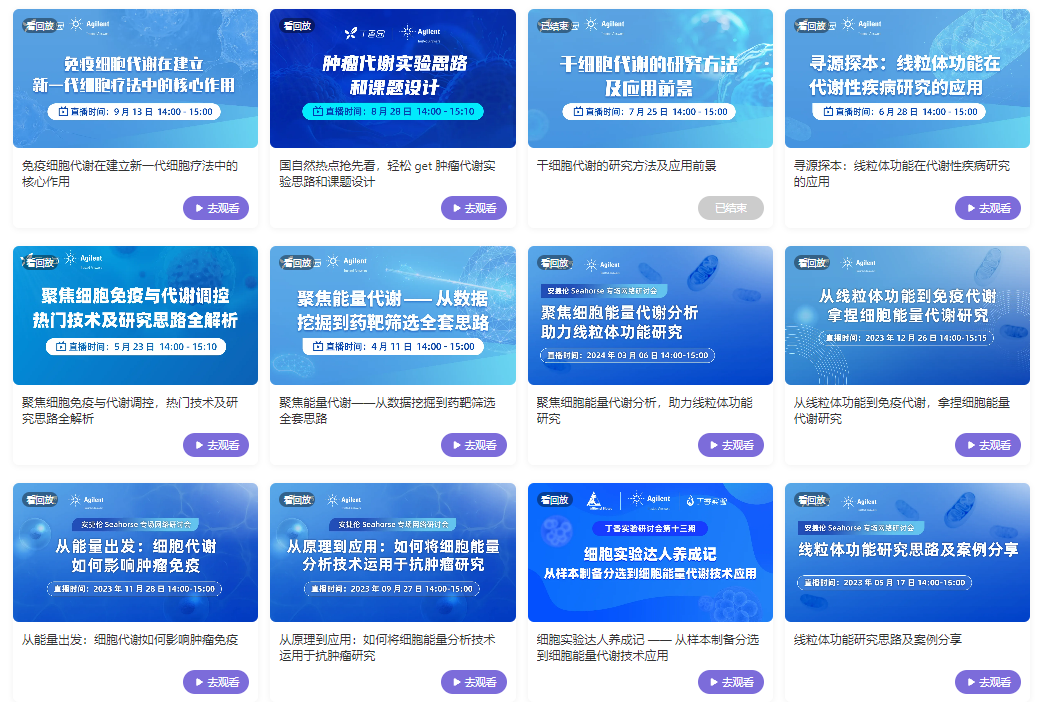This screenshot has width=1047, height=702.
Task: Tap 去观看 for 细胞实验达人养成记
Action: click(730, 682)
